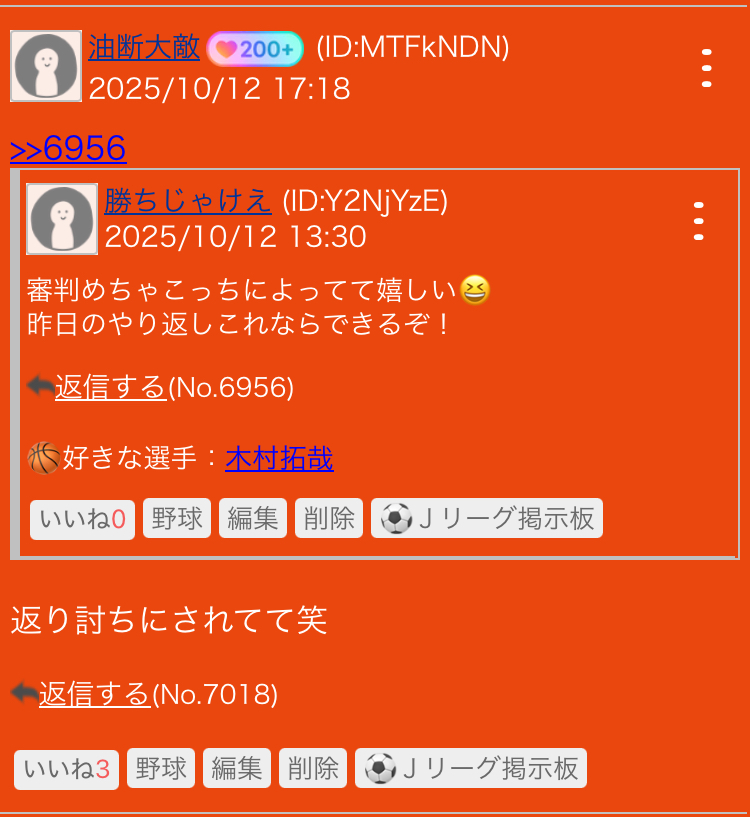Tap 勝ちじゃけえ's avatar image
Screen dimensions: 750x817
coord(62,219)
